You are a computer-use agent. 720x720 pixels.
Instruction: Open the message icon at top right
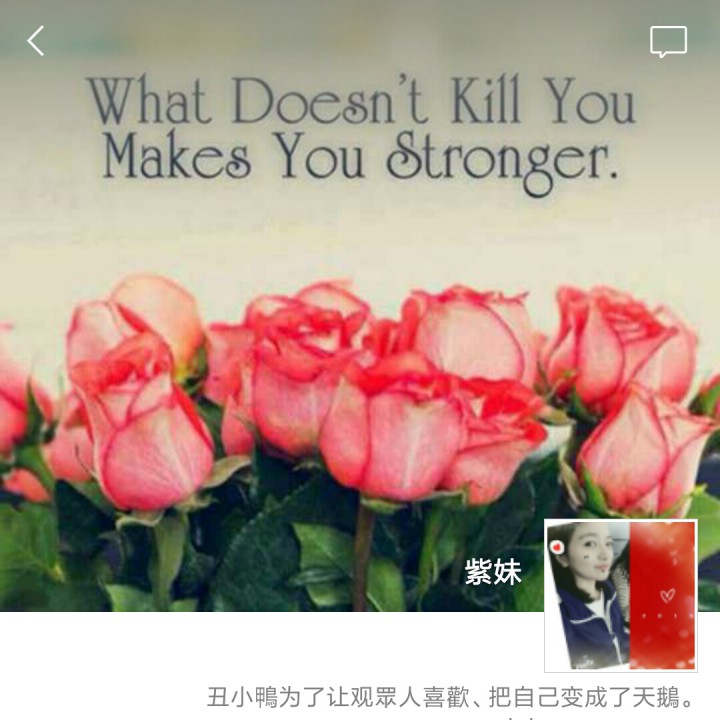(668, 42)
